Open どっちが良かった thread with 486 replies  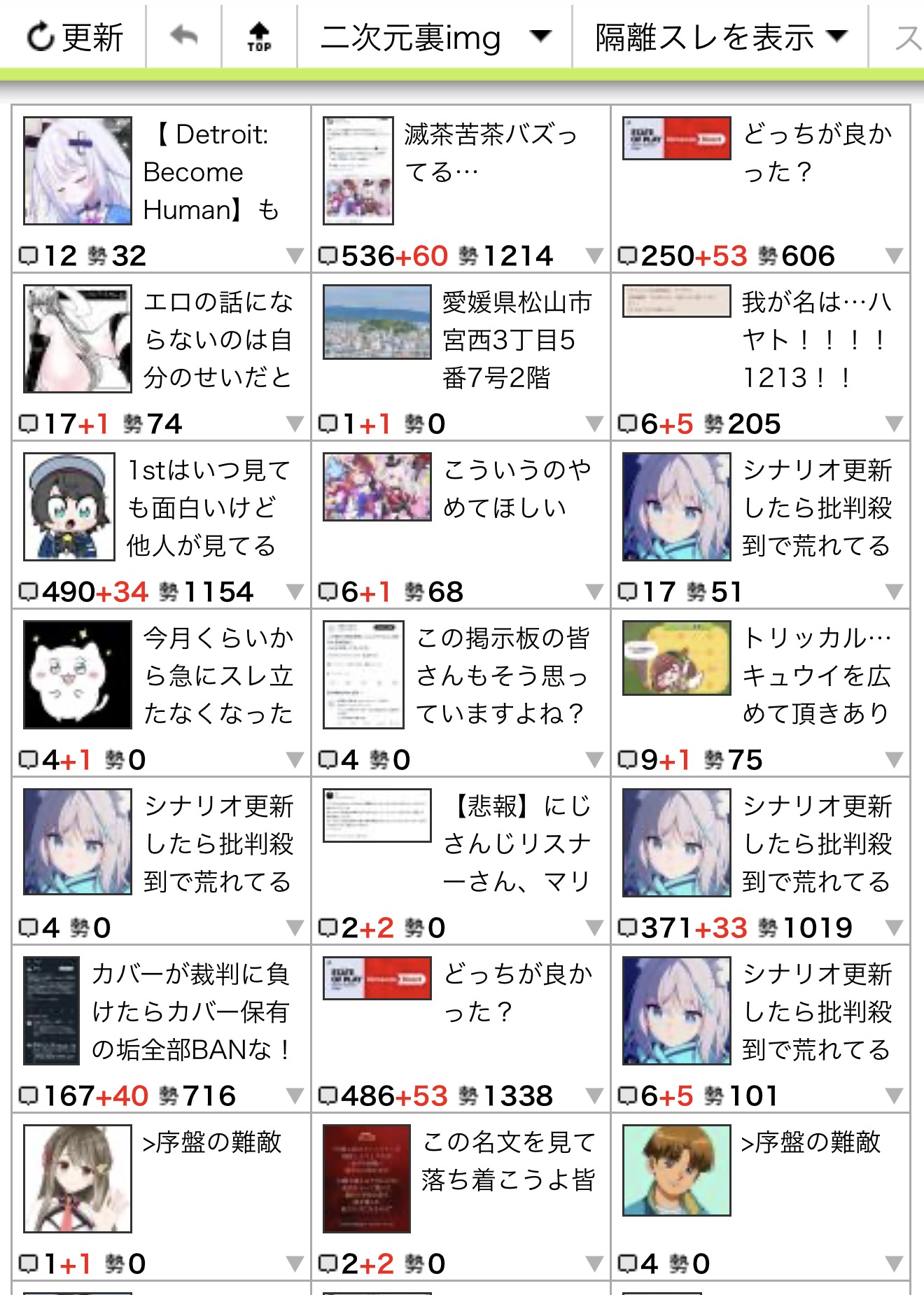pyautogui.click(x=518, y=993)
